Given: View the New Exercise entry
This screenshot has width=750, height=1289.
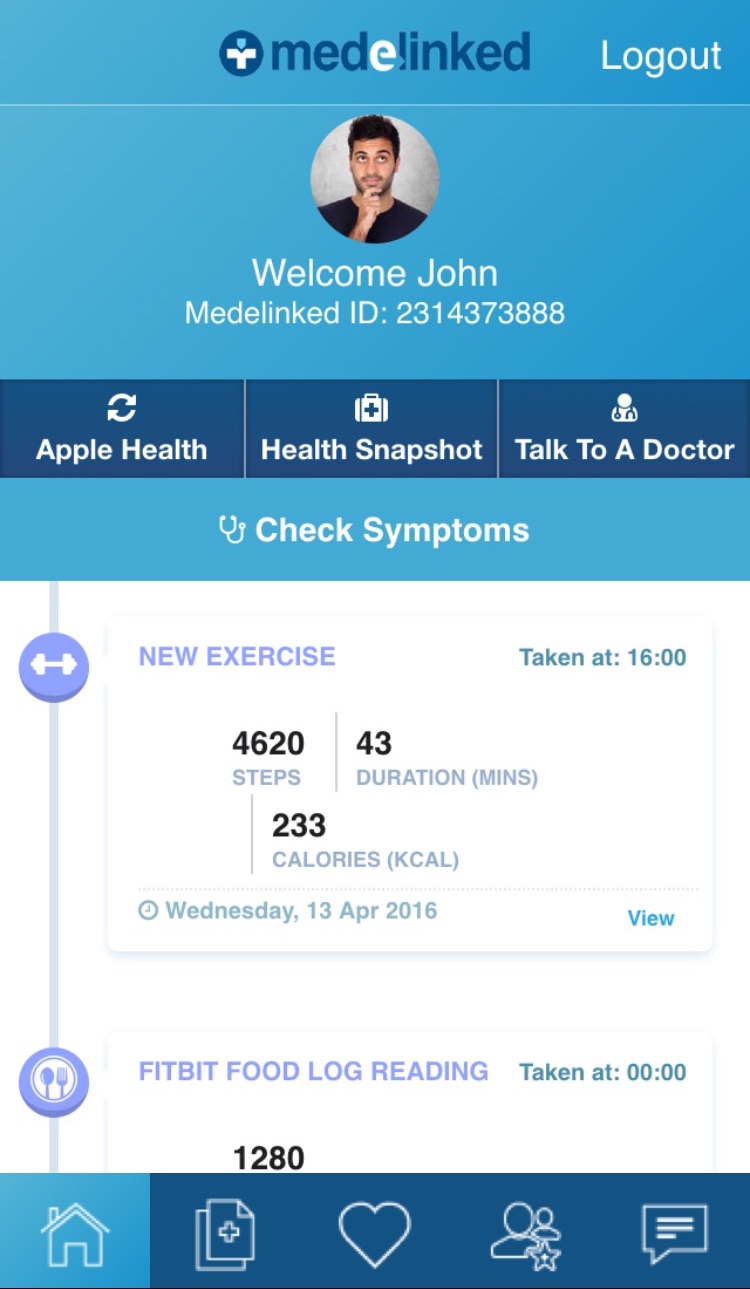Looking at the screenshot, I should pos(651,918).
